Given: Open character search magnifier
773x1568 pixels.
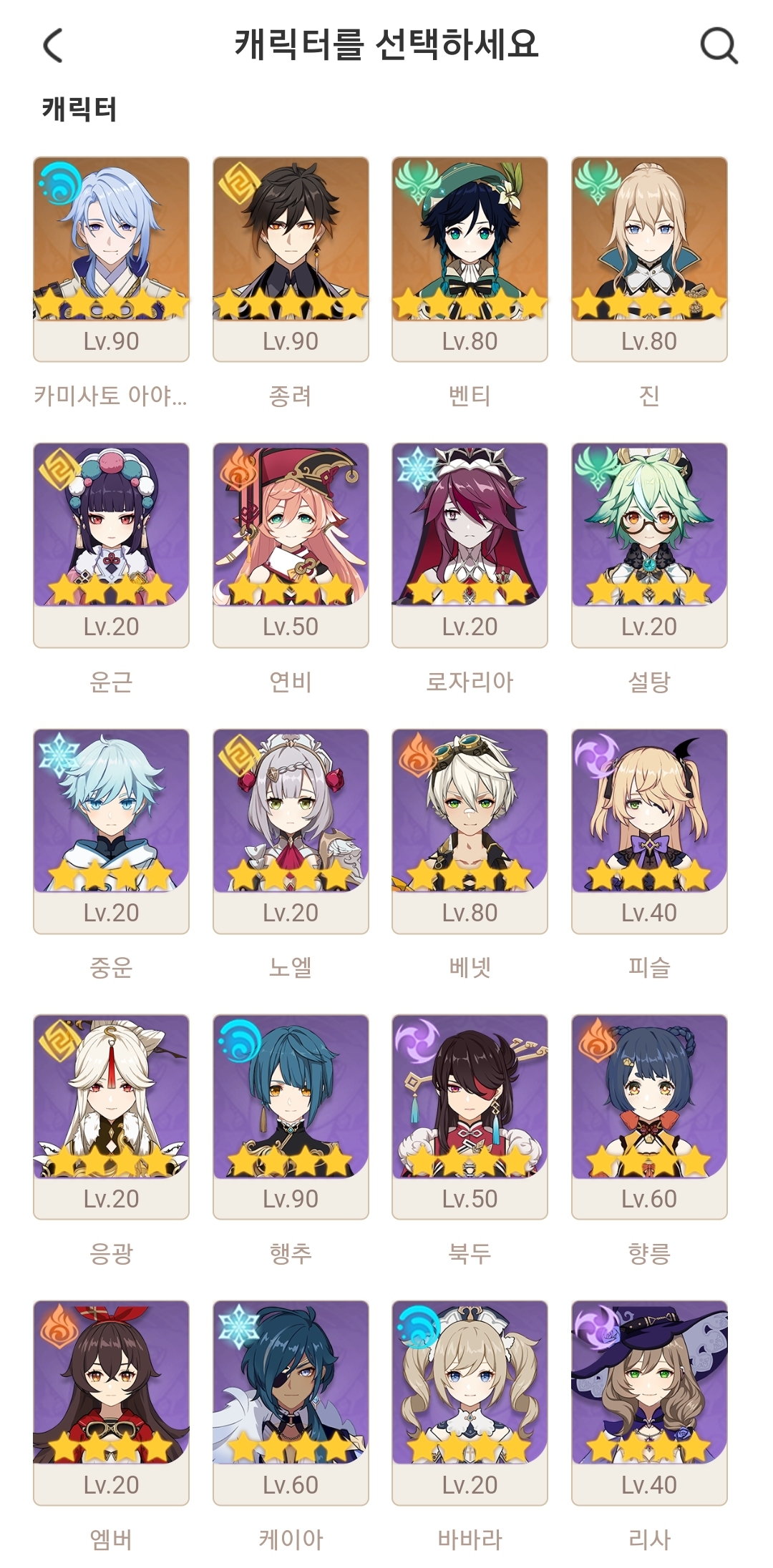Looking at the screenshot, I should [719, 46].
